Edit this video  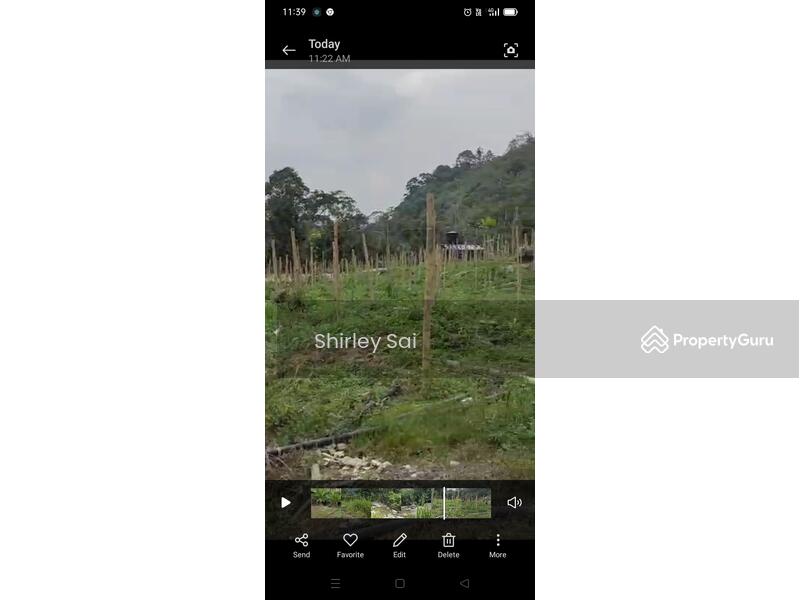(x=399, y=545)
